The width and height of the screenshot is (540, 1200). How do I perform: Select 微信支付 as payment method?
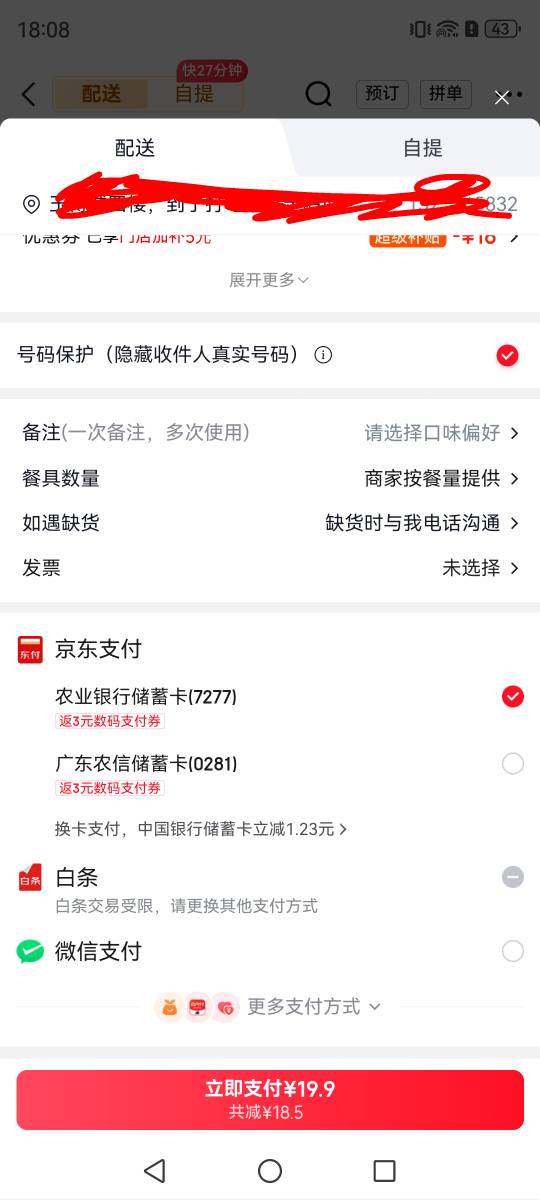click(270, 951)
